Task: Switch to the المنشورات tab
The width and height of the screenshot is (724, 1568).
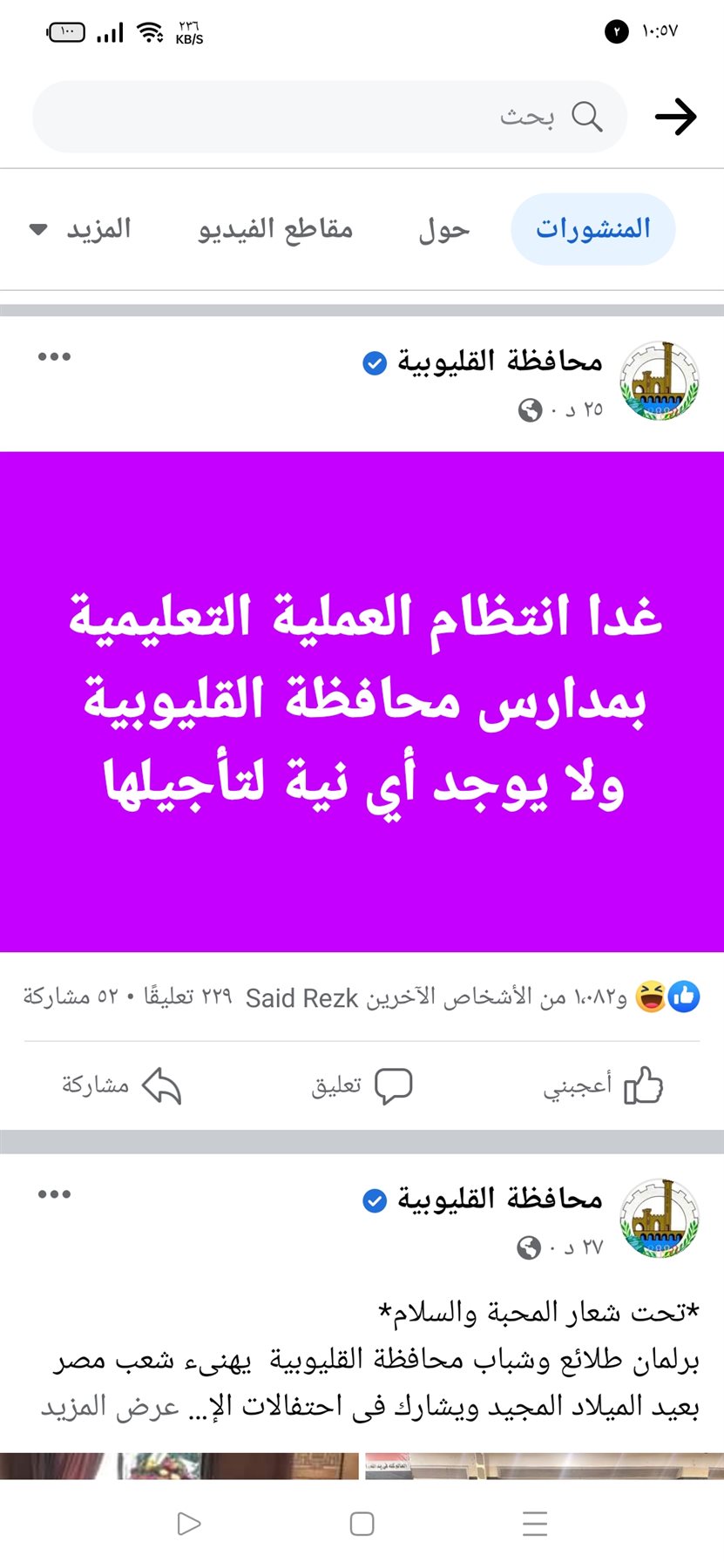Action: [592, 229]
